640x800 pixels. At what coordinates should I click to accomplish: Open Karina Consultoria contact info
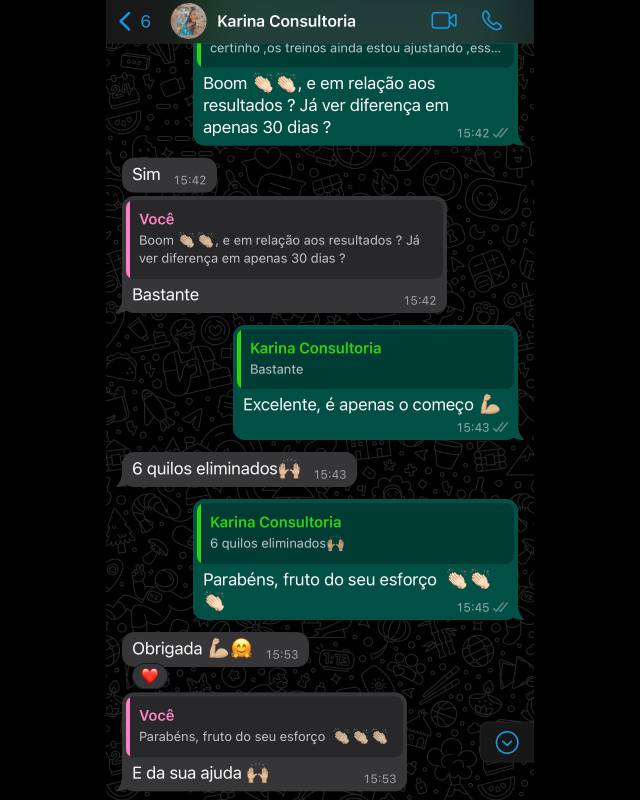(285, 21)
